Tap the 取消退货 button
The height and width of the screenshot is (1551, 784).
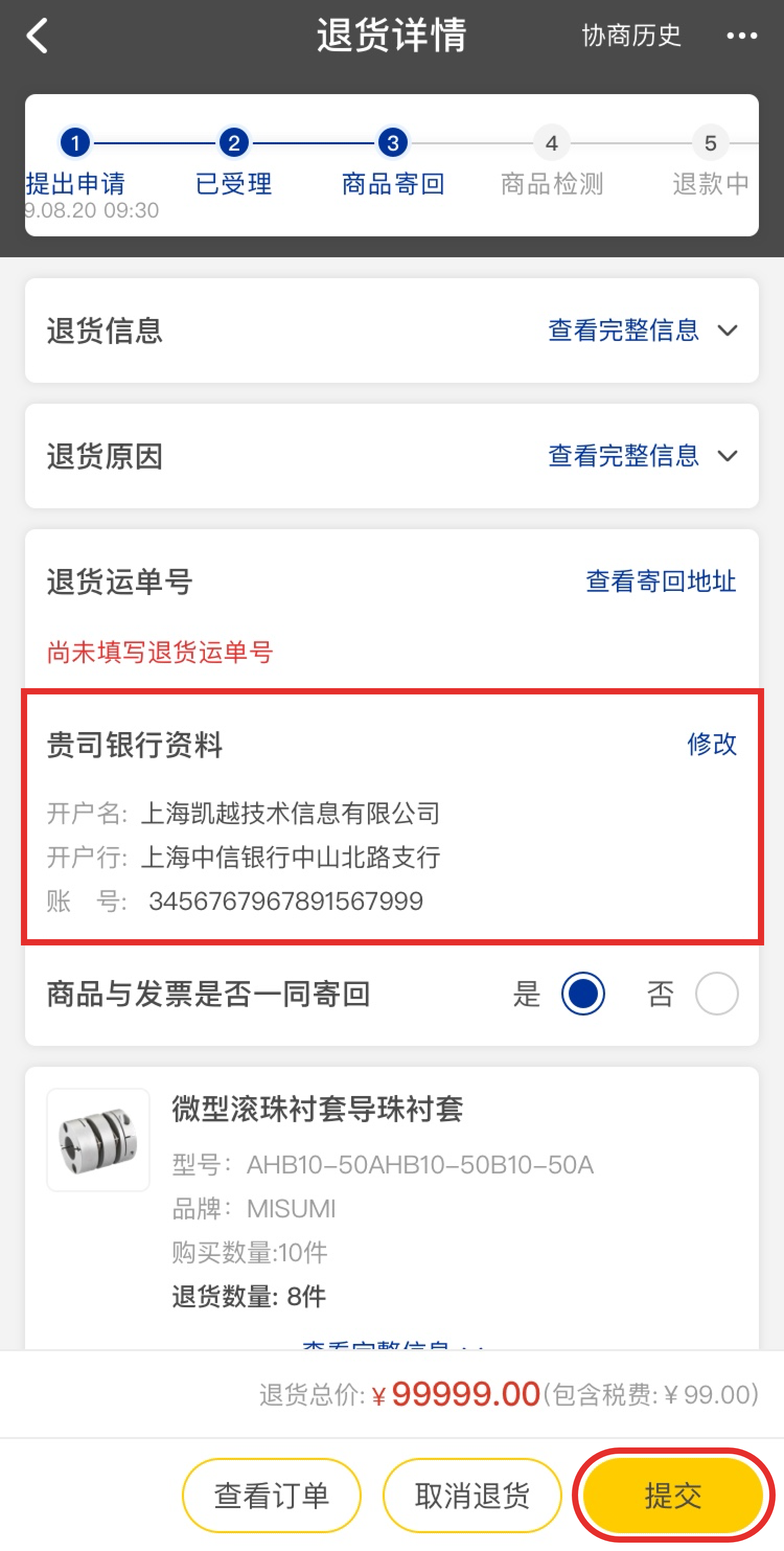click(x=472, y=1495)
